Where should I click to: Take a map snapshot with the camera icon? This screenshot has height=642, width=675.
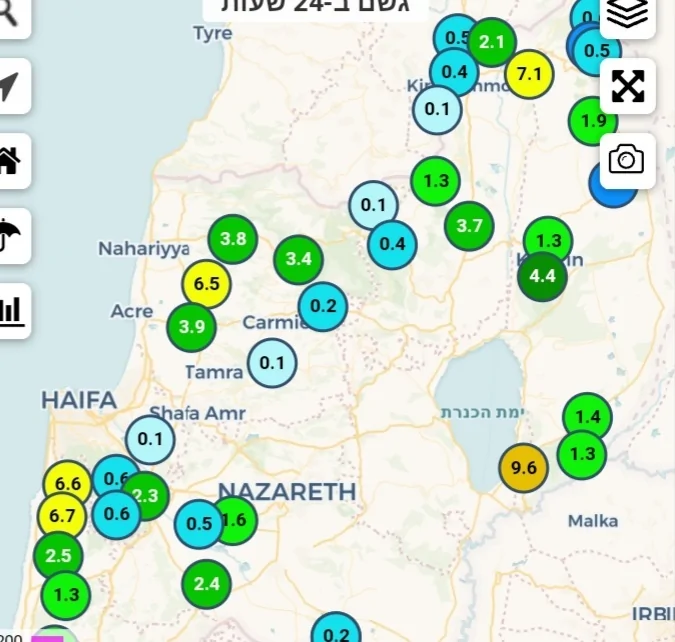tap(627, 160)
